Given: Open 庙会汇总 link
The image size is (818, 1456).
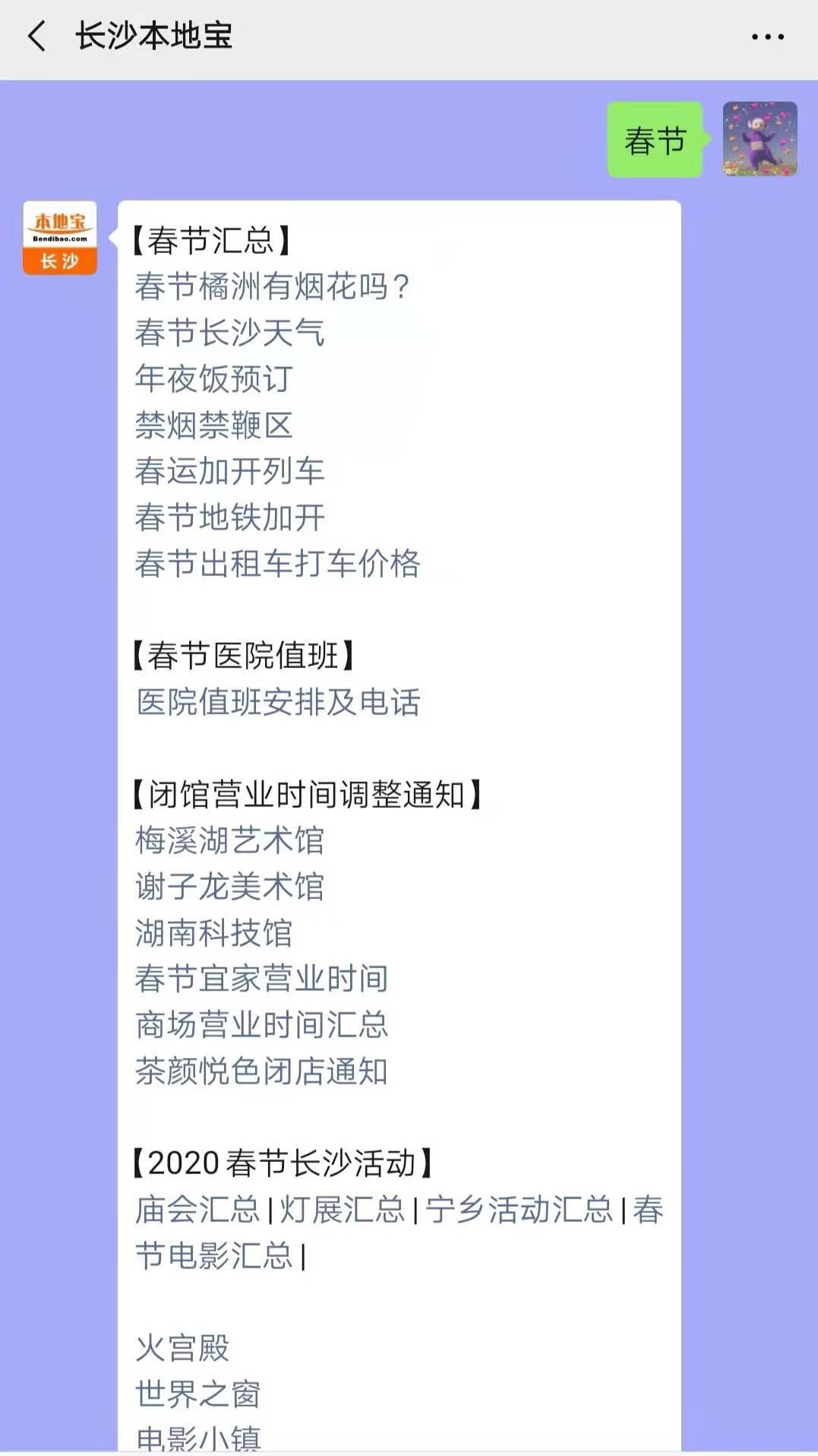Looking at the screenshot, I should point(197,1210).
